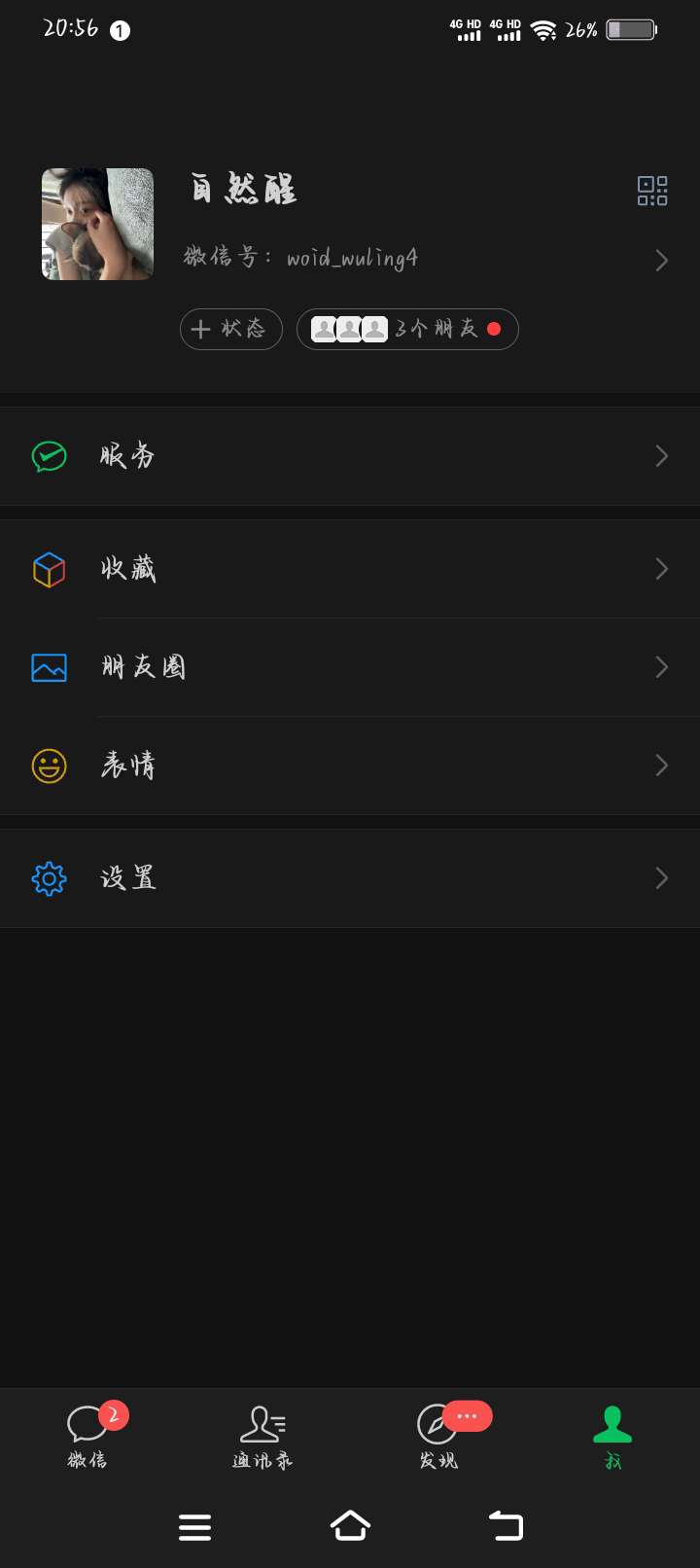Tap the profile avatar photo
The width and height of the screenshot is (700, 1568).
tap(97, 224)
